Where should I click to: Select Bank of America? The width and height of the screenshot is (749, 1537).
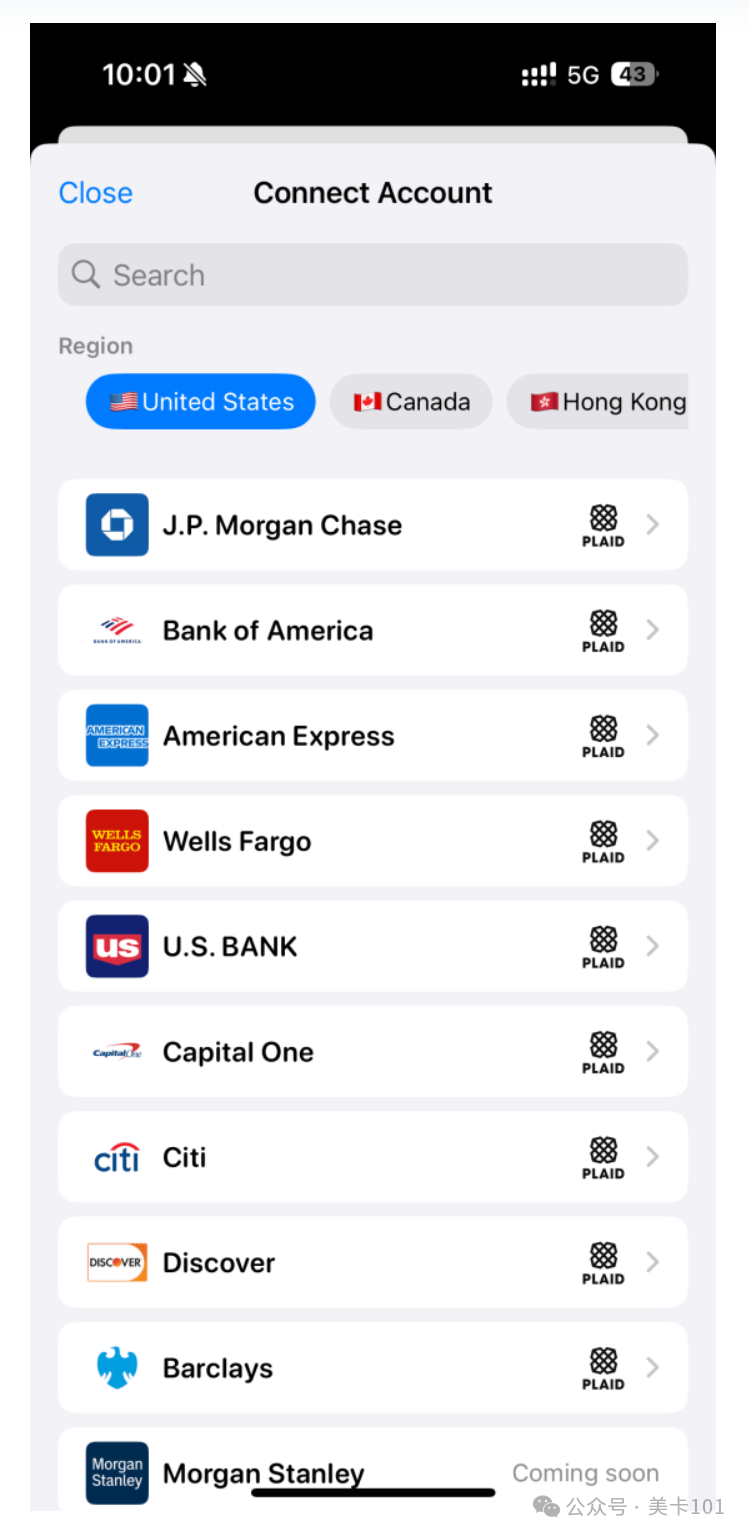(x=373, y=630)
